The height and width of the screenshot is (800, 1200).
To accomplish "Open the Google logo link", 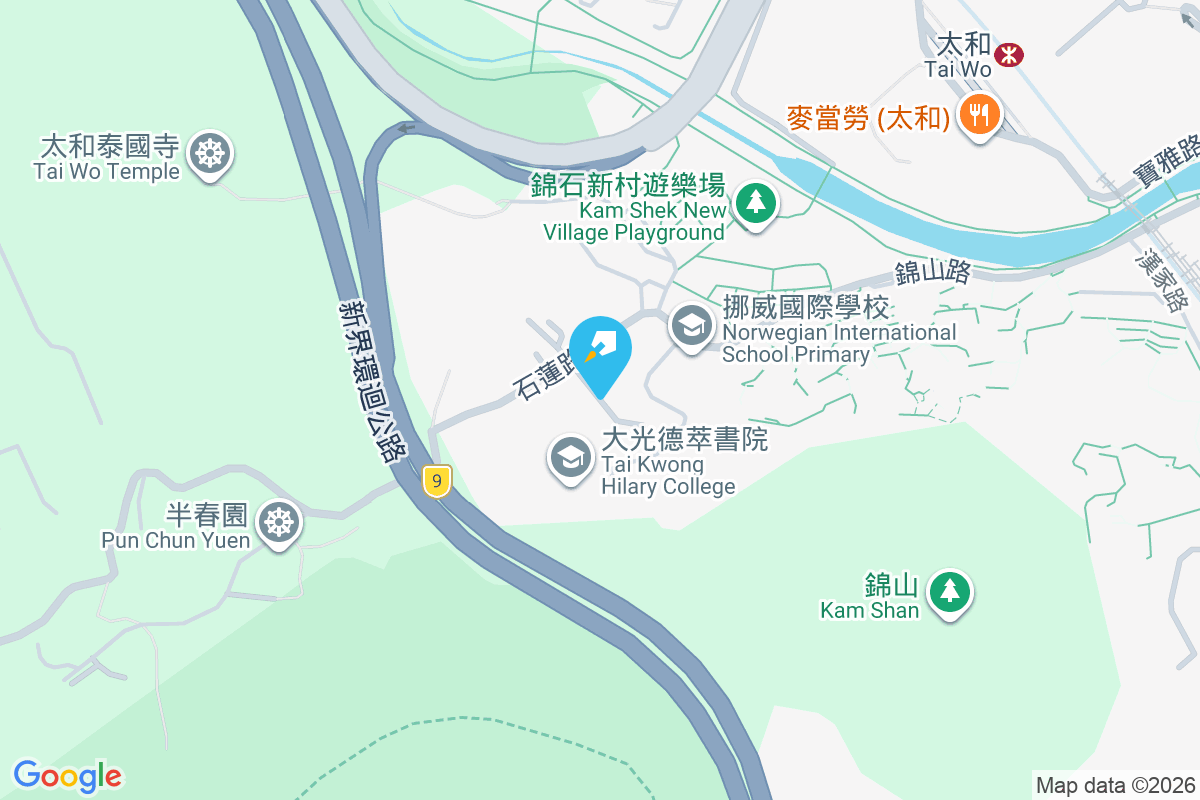I will (x=68, y=776).
